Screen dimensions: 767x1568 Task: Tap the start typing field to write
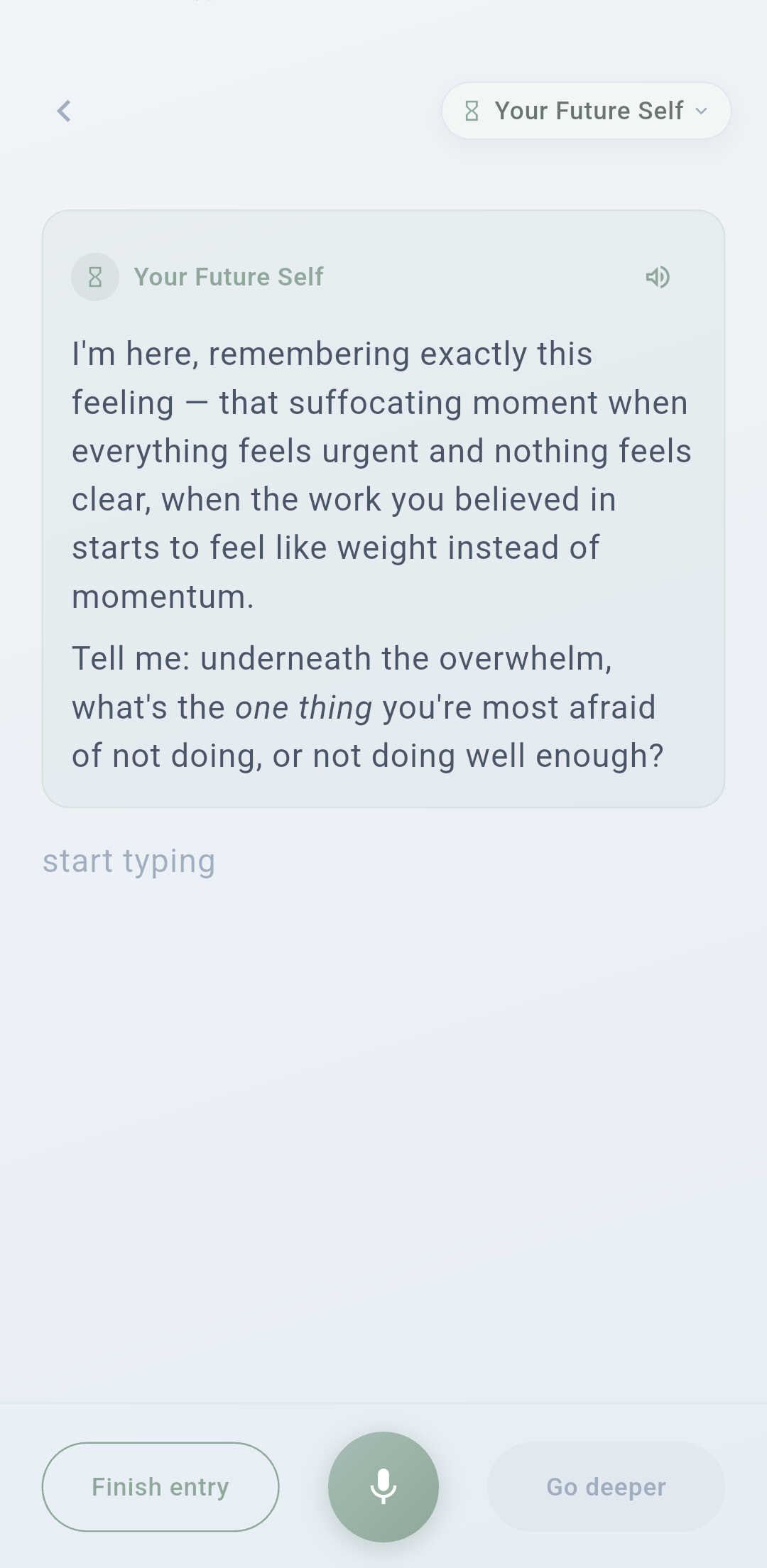click(129, 860)
